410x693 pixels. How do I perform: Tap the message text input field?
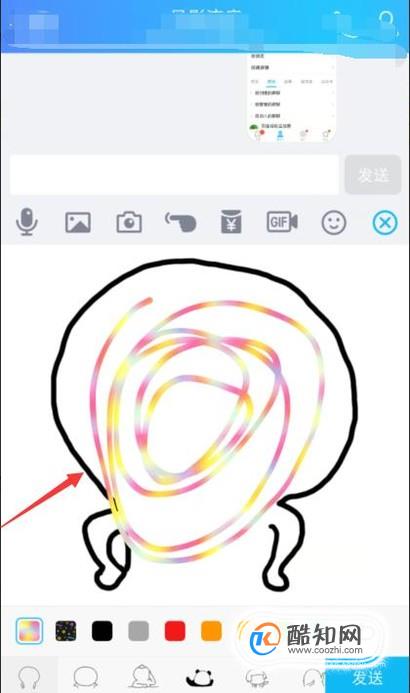click(x=174, y=175)
